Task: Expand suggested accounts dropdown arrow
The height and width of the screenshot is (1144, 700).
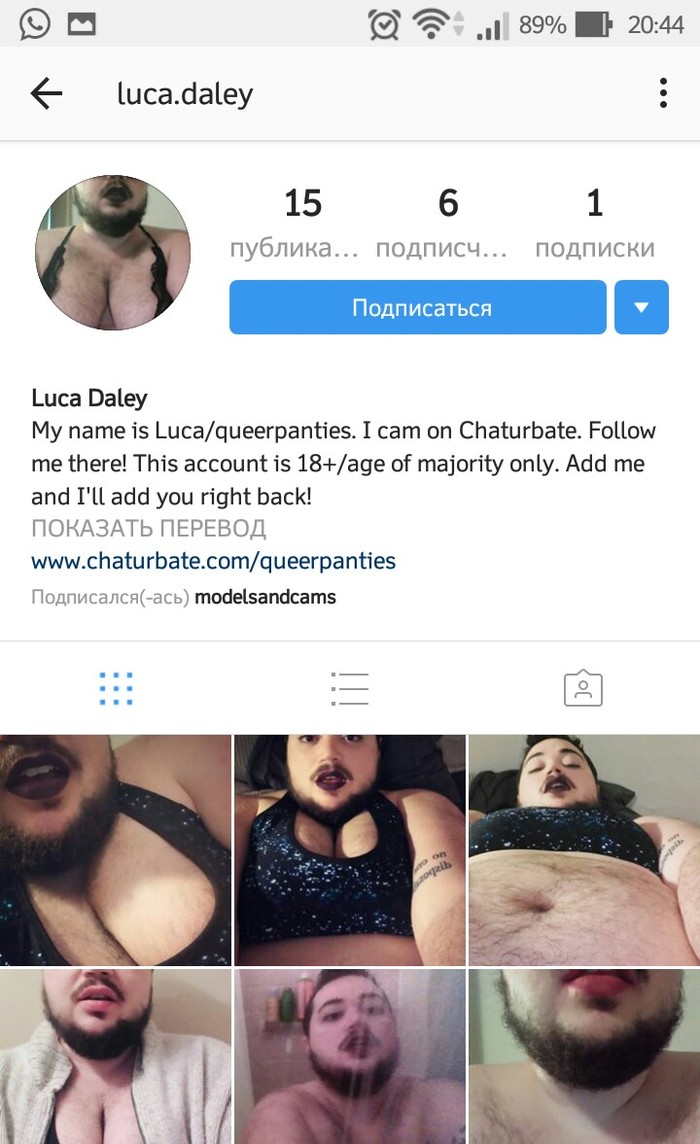Action: (641, 307)
